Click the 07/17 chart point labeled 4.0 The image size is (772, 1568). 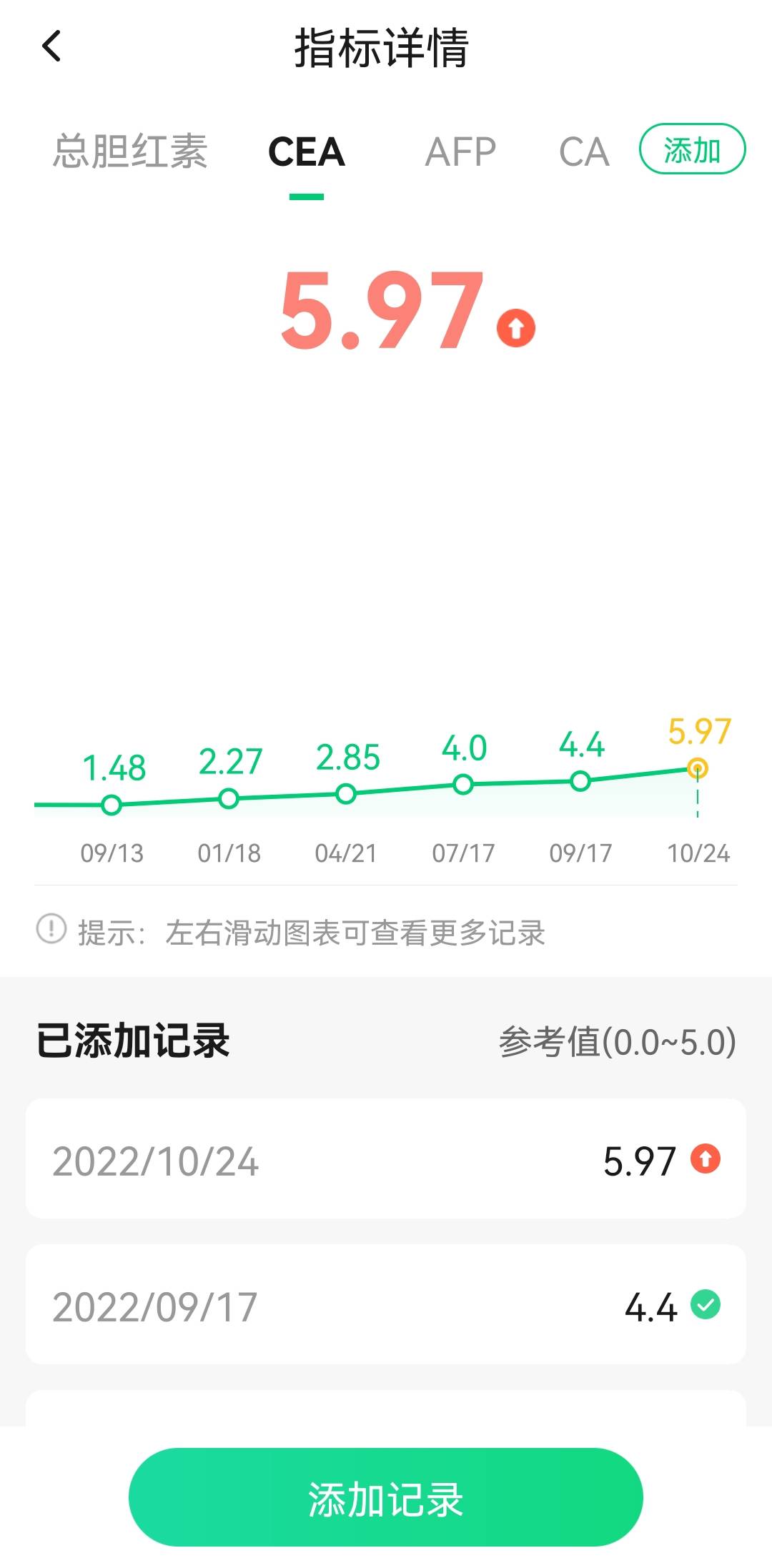point(462,785)
